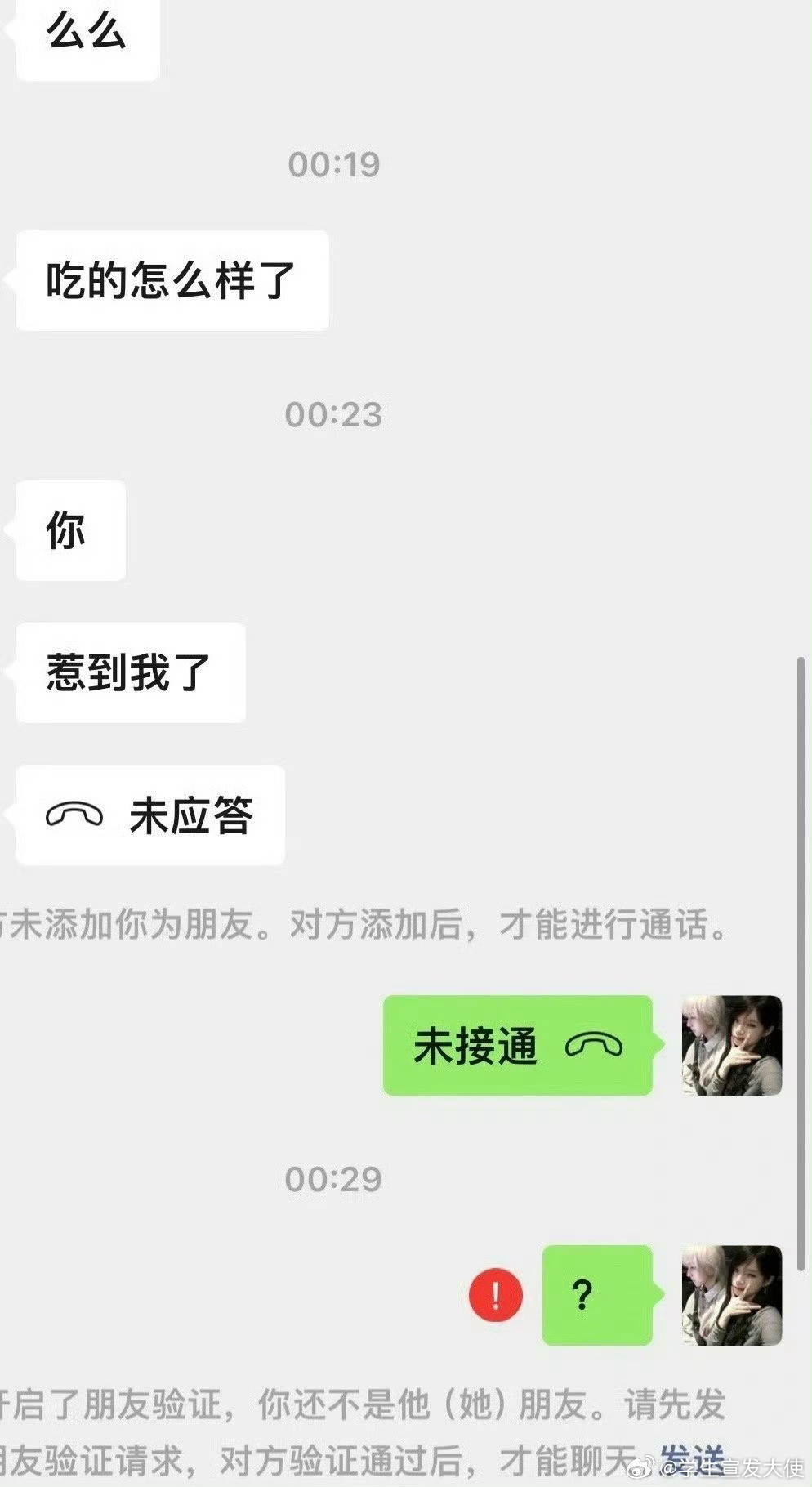Click your avatar next to the ? message

[730, 1293]
